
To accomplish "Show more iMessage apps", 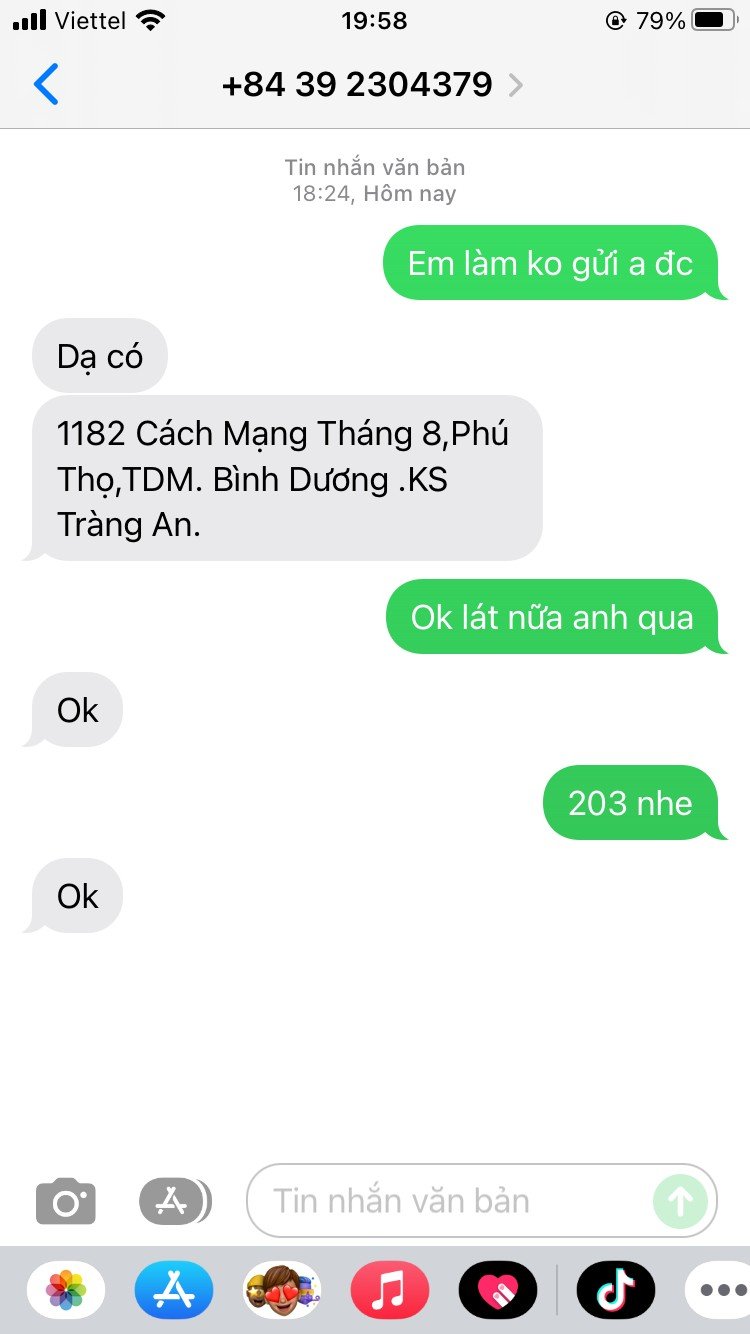I will click(x=722, y=1290).
